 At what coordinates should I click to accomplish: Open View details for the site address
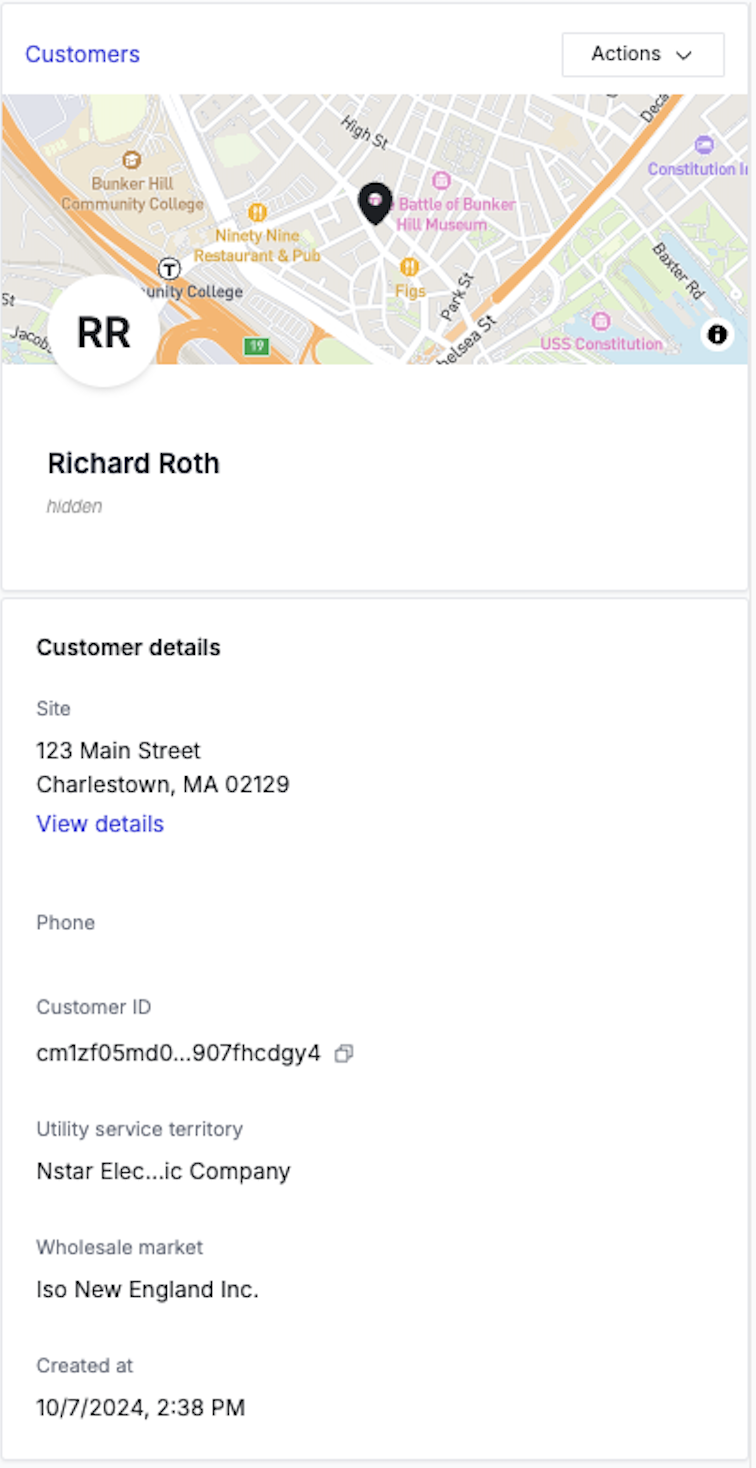(x=100, y=823)
